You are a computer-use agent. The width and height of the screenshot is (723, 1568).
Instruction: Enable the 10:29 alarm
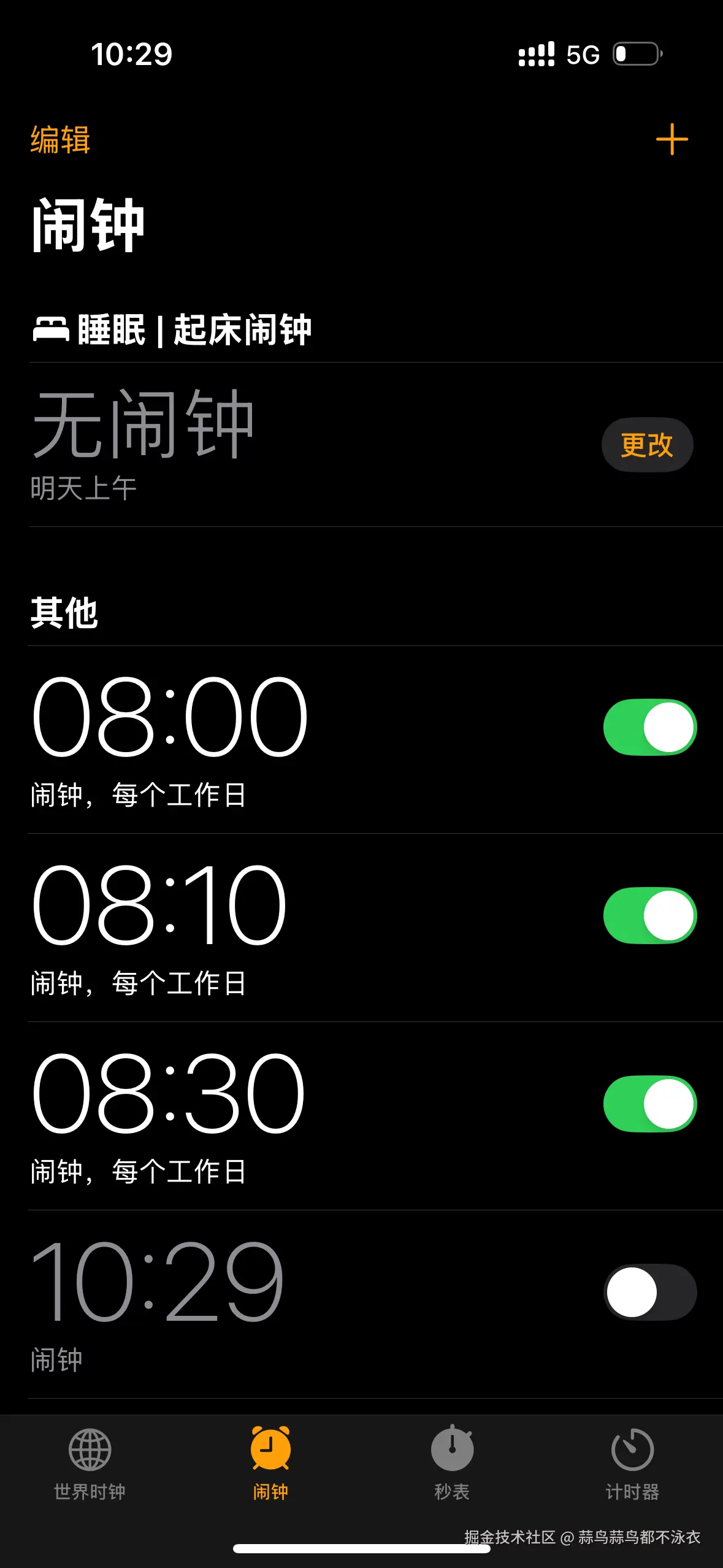[x=649, y=1292]
